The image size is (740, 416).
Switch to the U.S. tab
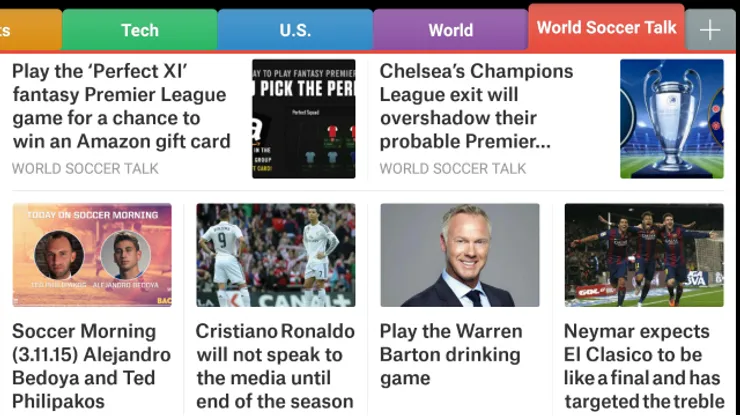point(295,30)
